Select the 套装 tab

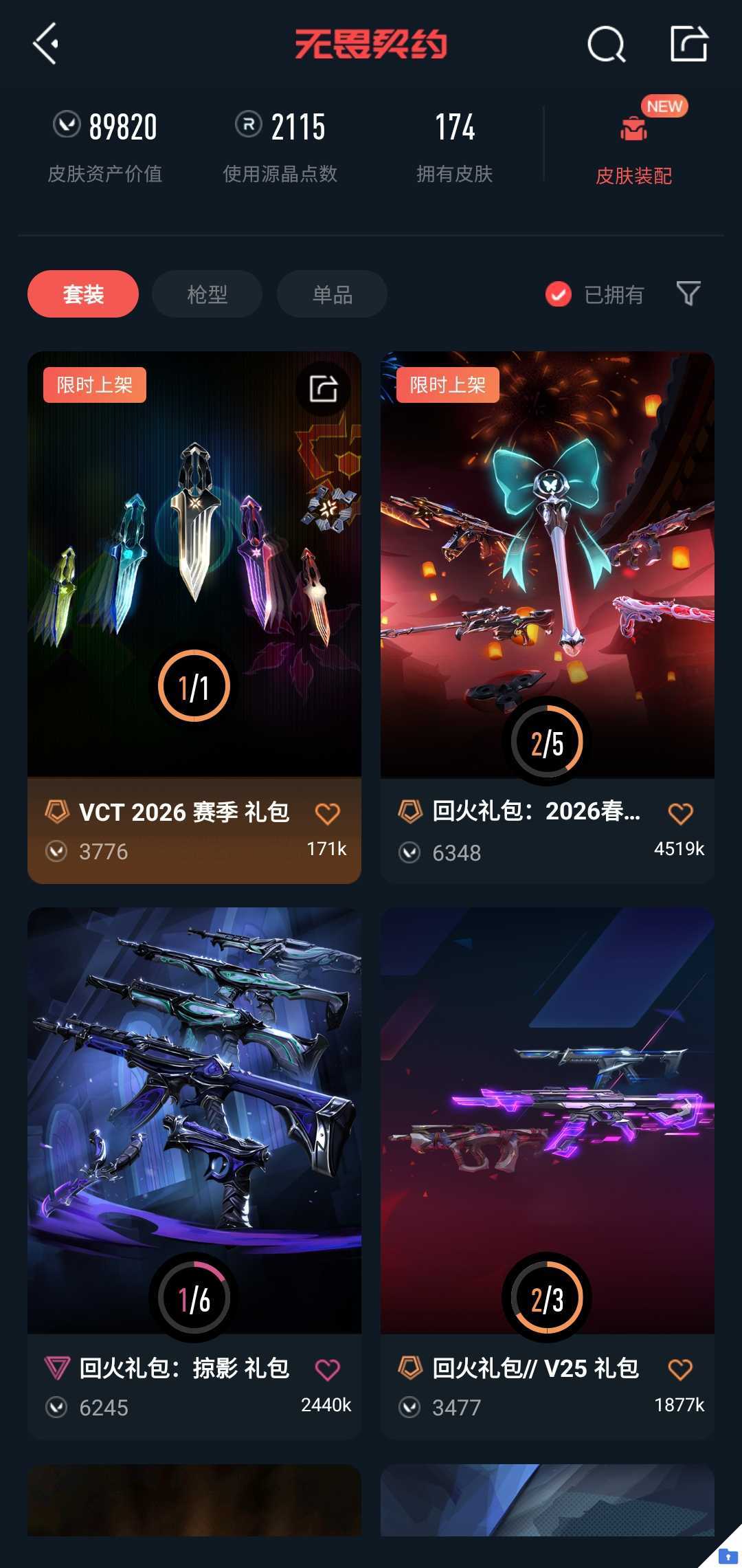[83, 294]
